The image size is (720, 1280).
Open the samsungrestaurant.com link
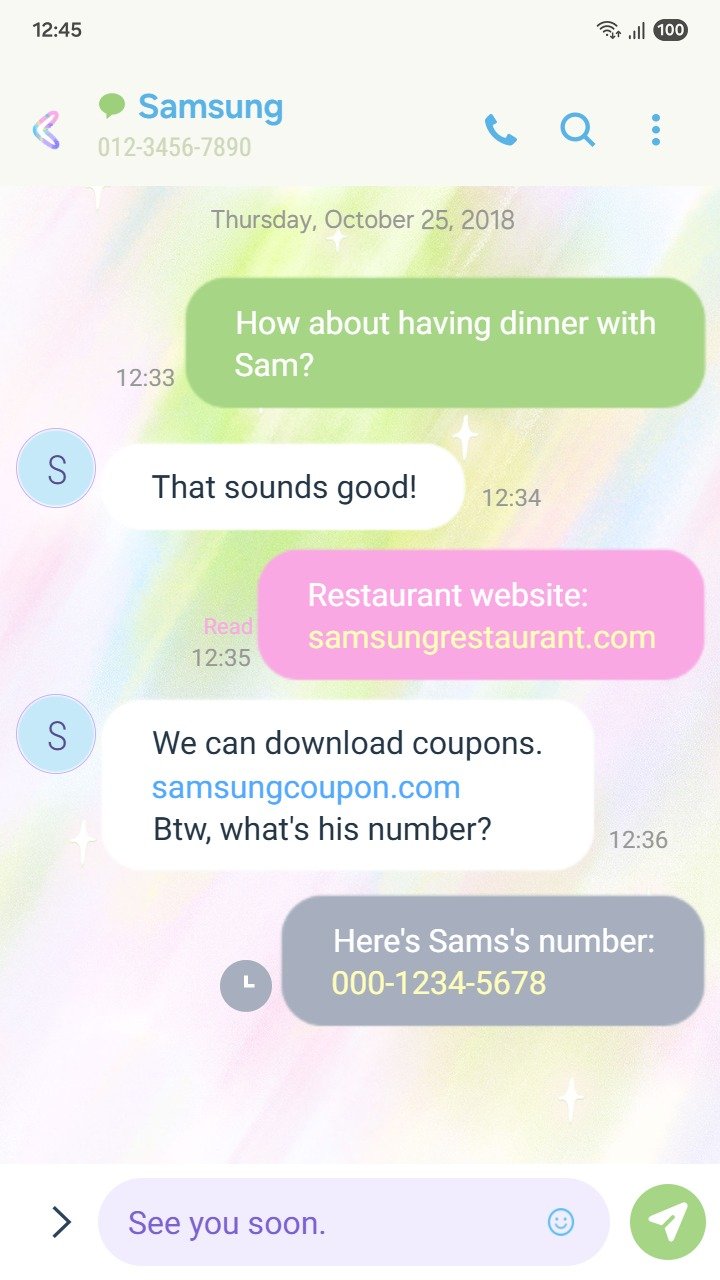481,637
